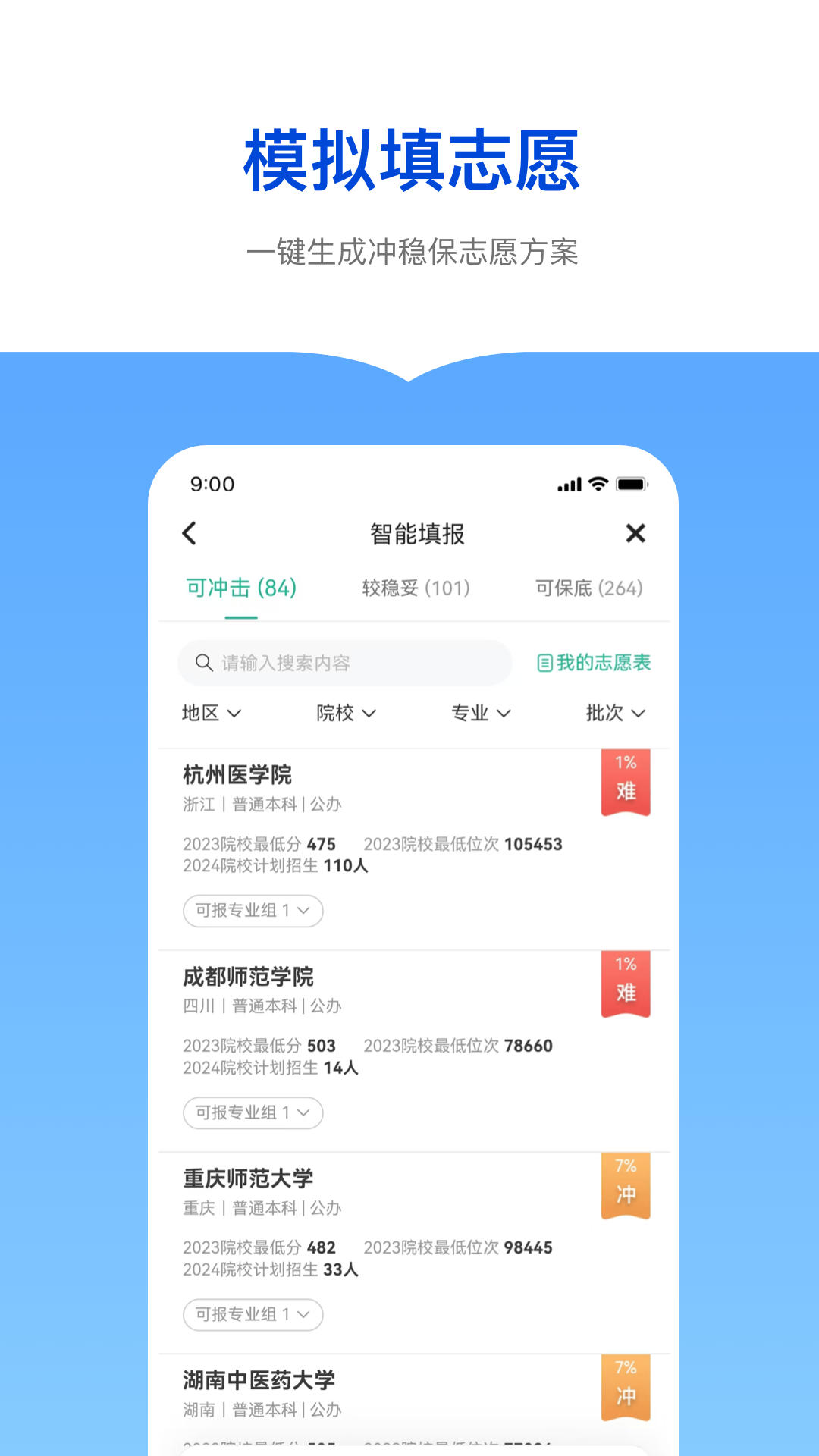Screen dimensions: 819x1456
Task: Click the search magnifier icon
Action: [204, 662]
